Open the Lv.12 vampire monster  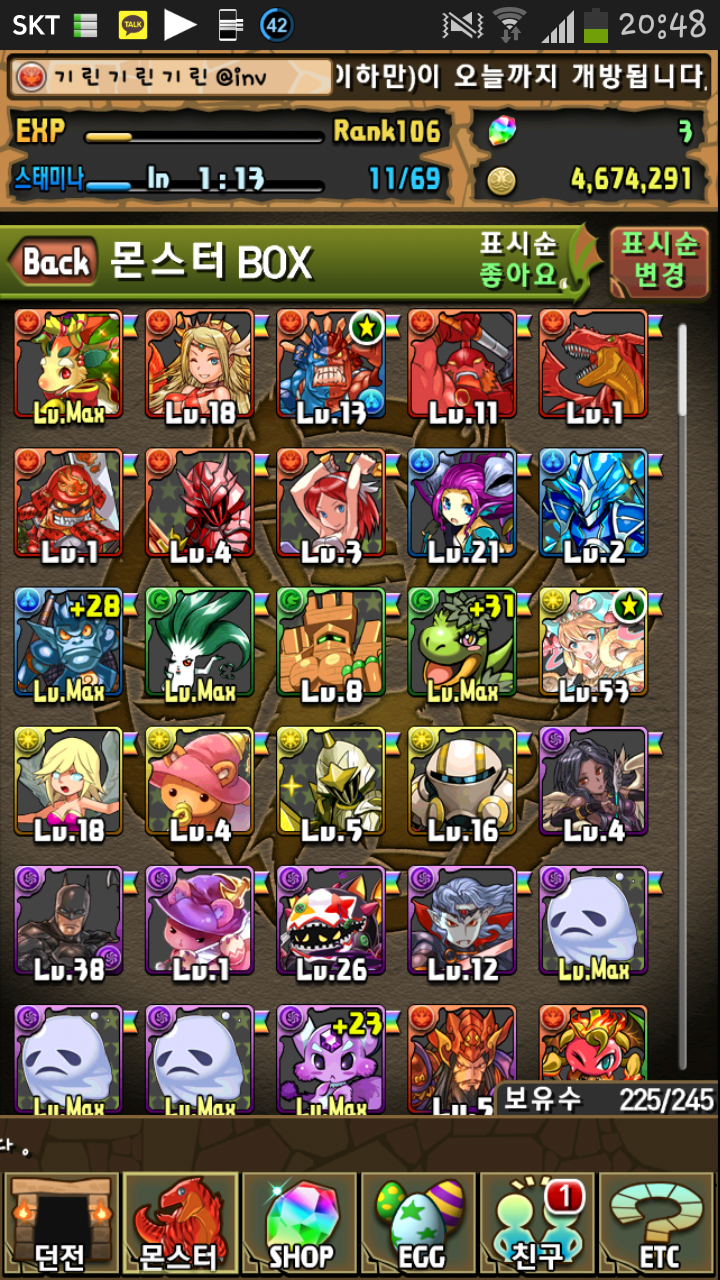coord(462,920)
